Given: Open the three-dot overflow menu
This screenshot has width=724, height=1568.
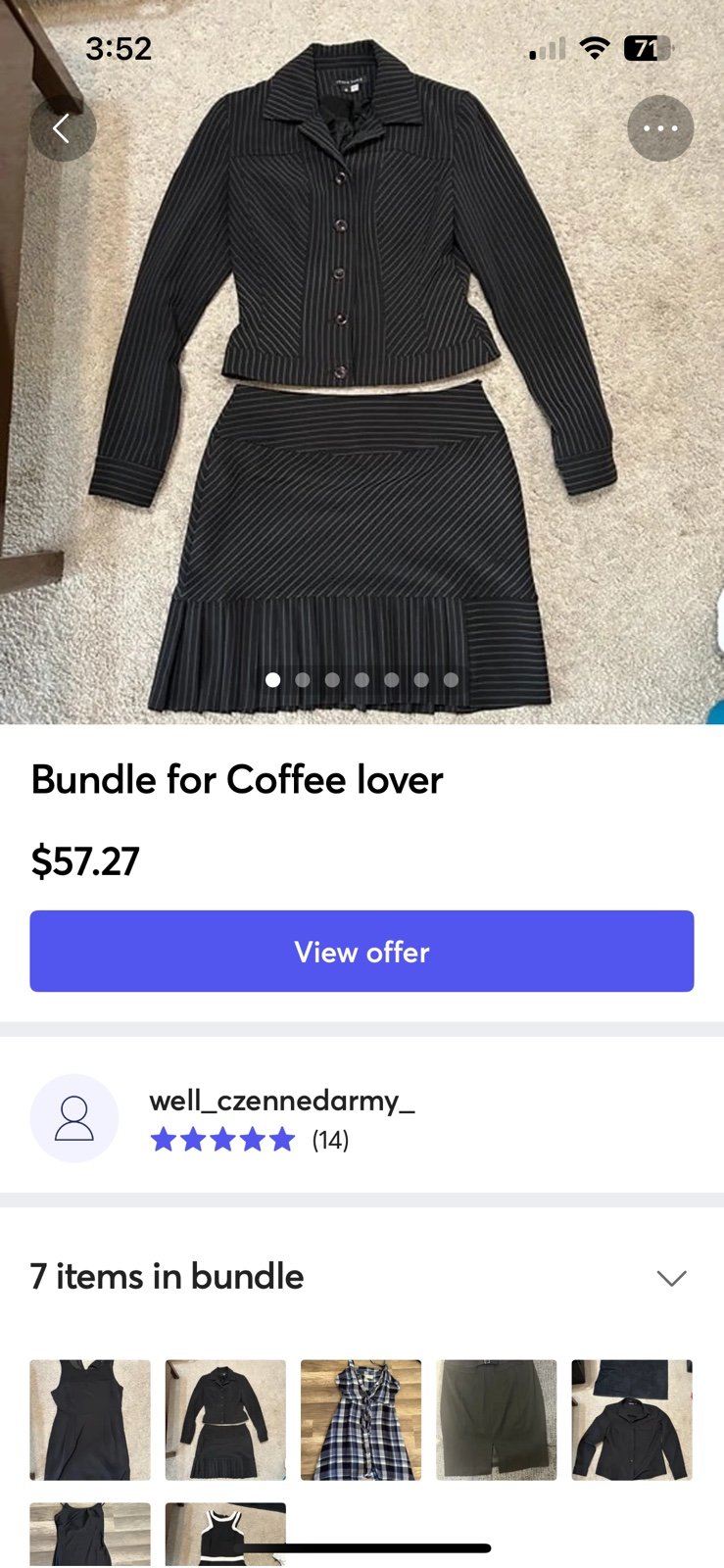Looking at the screenshot, I should pyautogui.click(x=660, y=128).
